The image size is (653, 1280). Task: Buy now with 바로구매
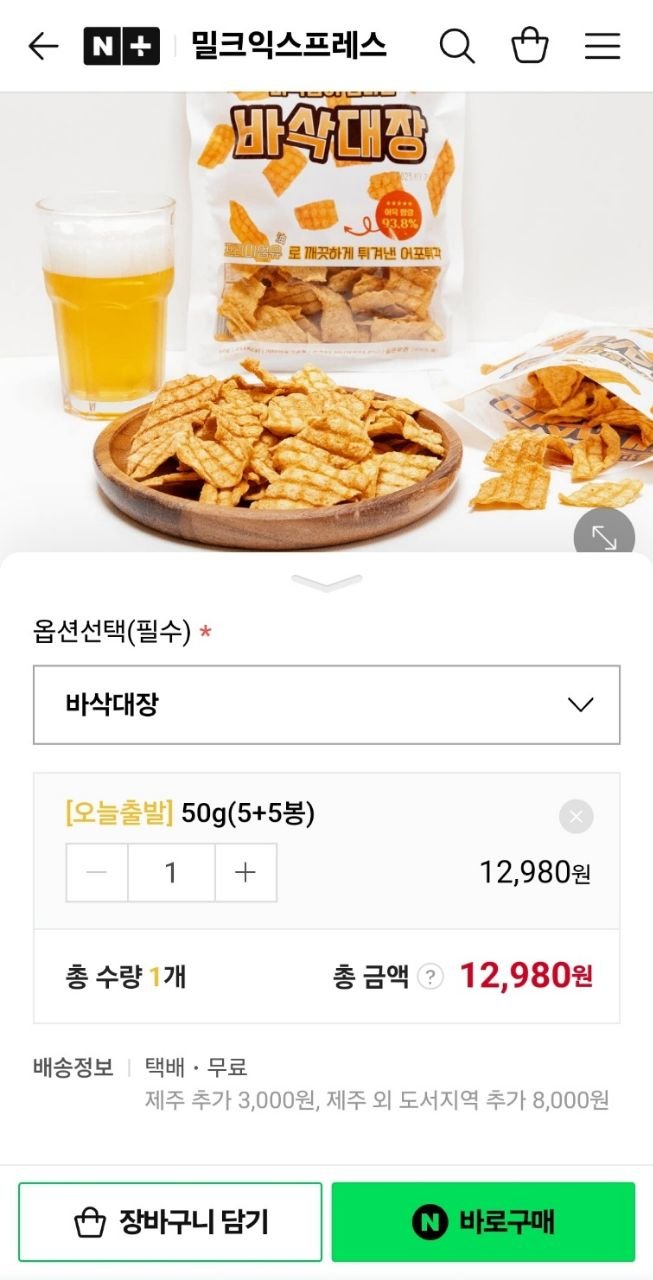point(483,1222)
